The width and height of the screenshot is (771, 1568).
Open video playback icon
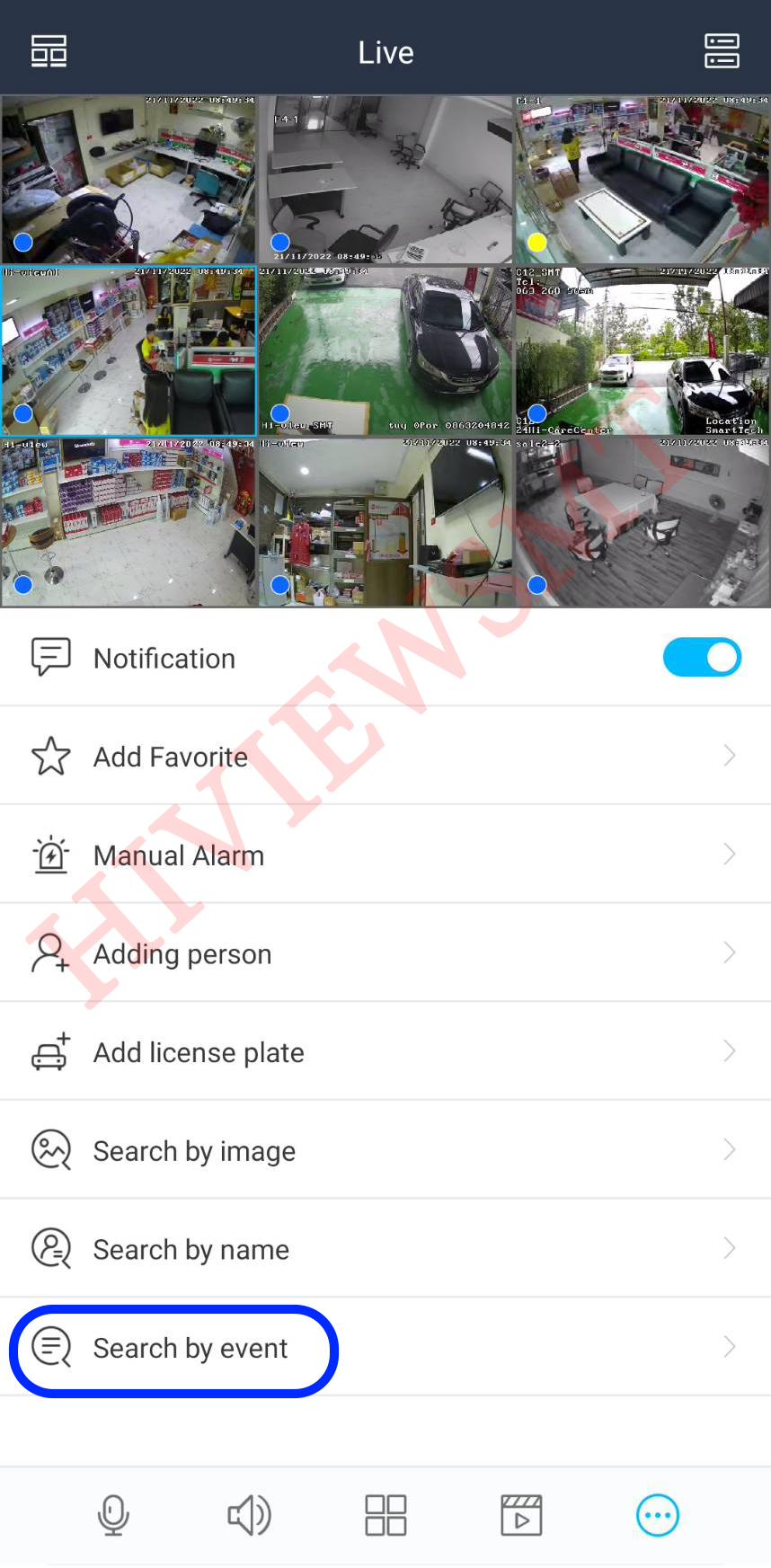[521, 1516]
